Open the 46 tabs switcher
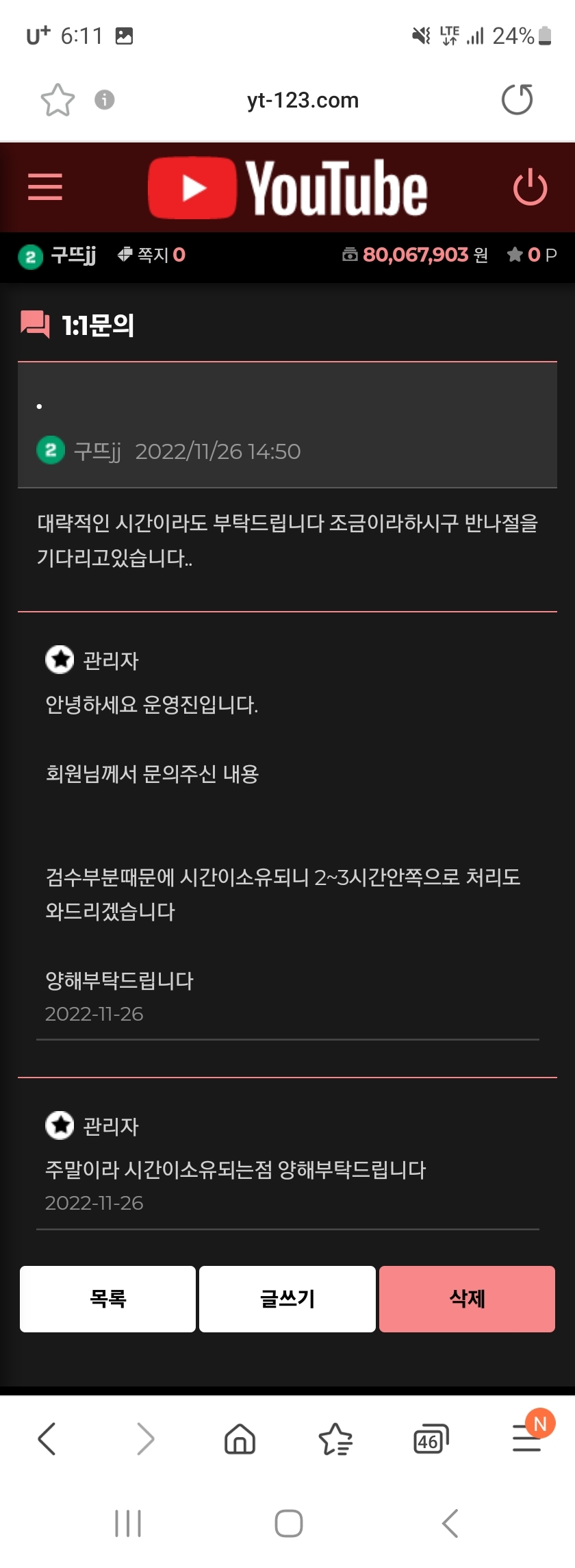This screenshot has height=1568, width=575. 431,1439
